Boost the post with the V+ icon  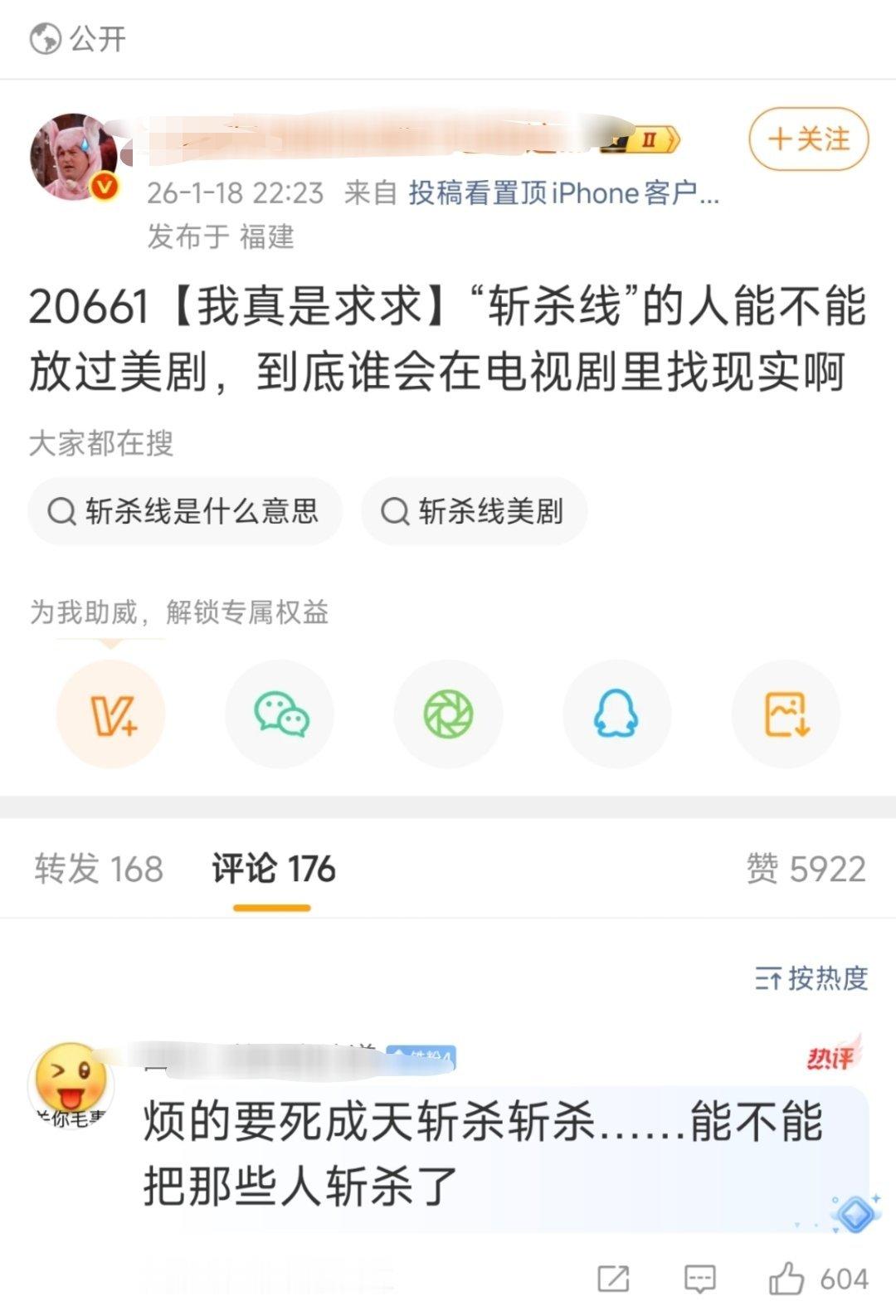[x=112, y=714]
